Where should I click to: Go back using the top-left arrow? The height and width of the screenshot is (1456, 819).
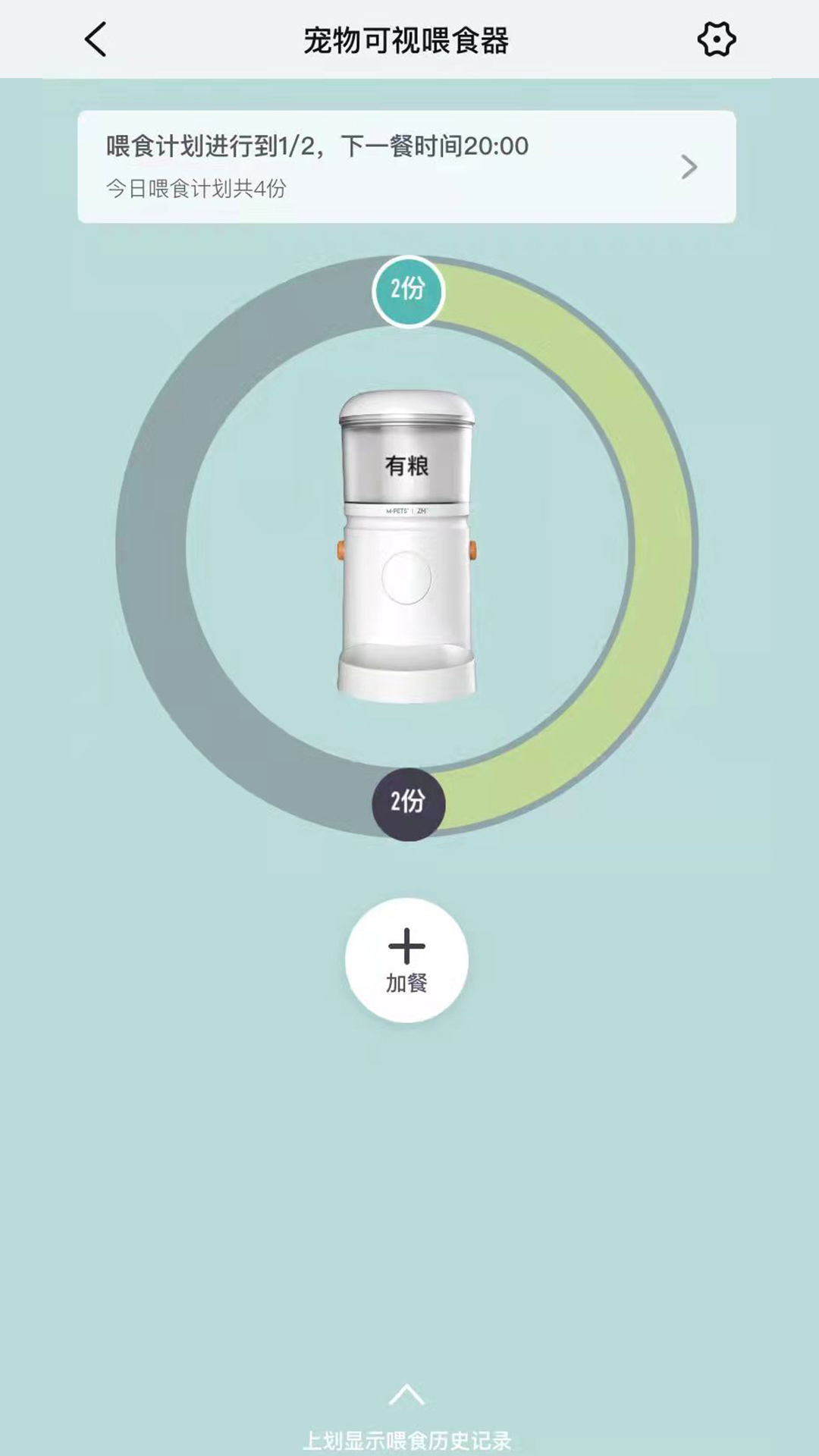coord(96,39)
